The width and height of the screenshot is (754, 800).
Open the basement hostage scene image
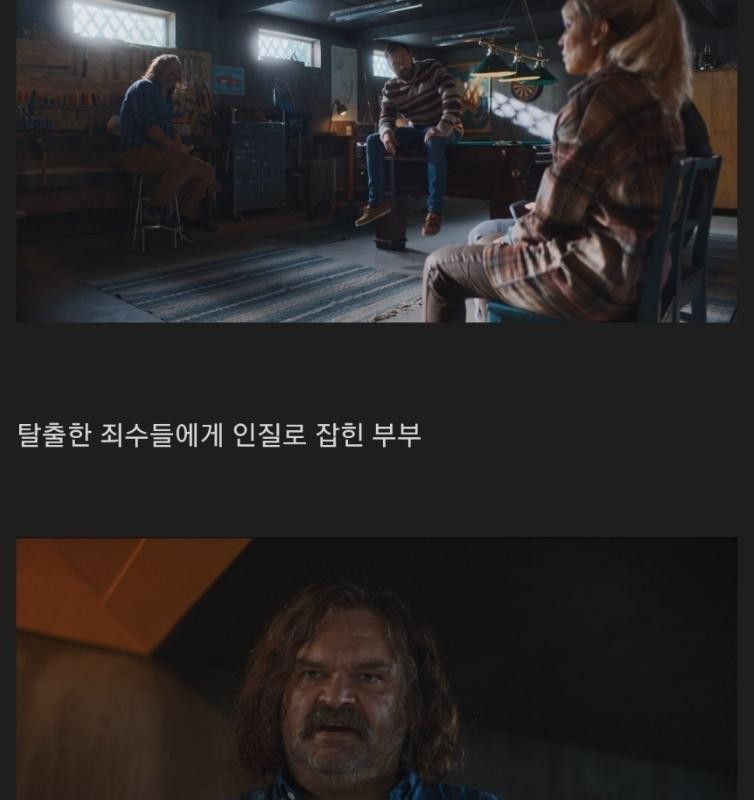[376, 160]
